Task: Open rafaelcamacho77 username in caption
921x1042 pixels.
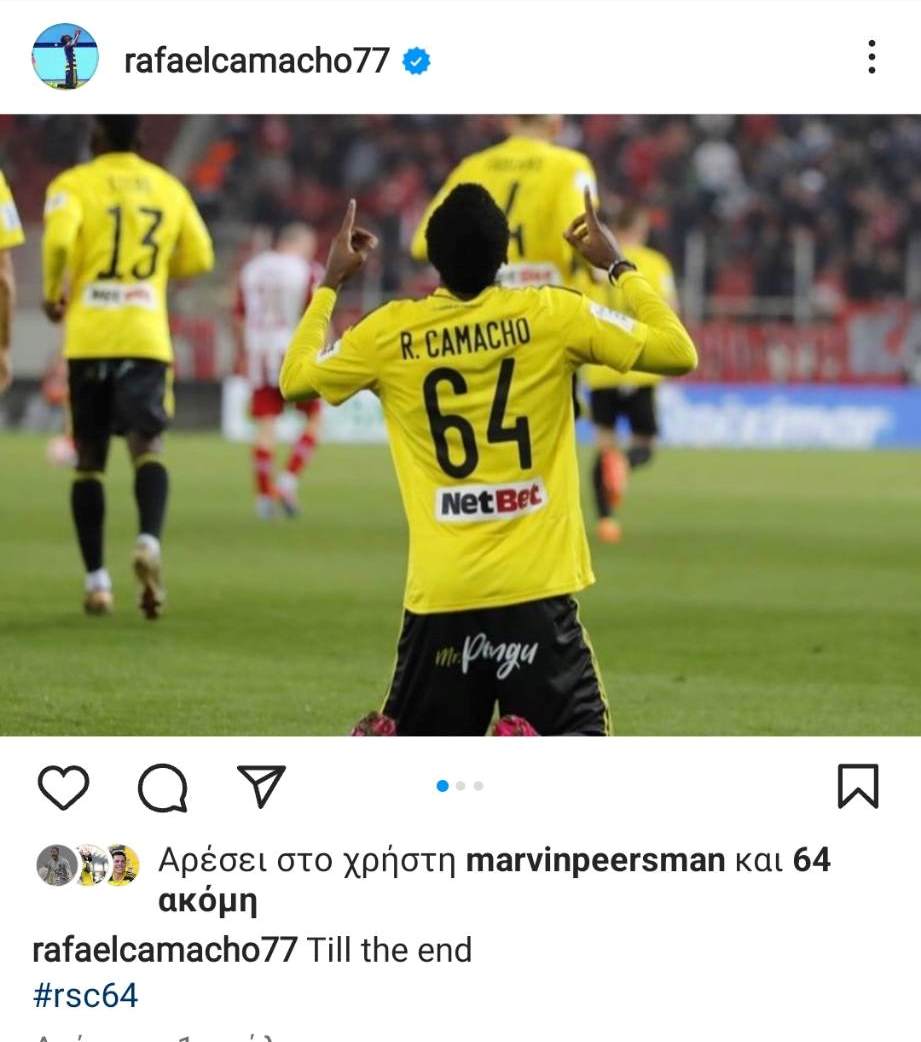Action: coord(165,949)
